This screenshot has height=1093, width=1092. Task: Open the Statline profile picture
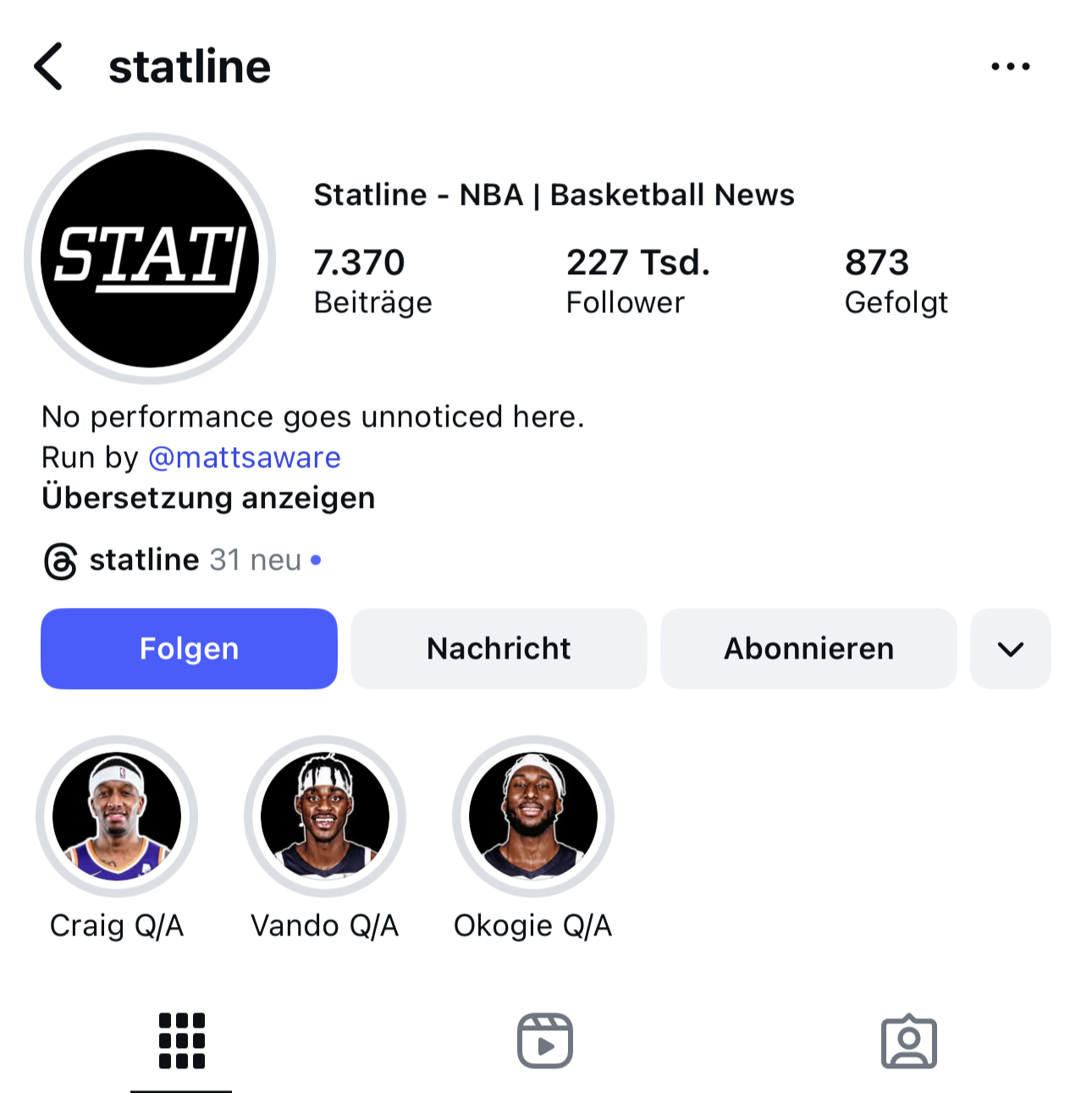pos(150,258)
